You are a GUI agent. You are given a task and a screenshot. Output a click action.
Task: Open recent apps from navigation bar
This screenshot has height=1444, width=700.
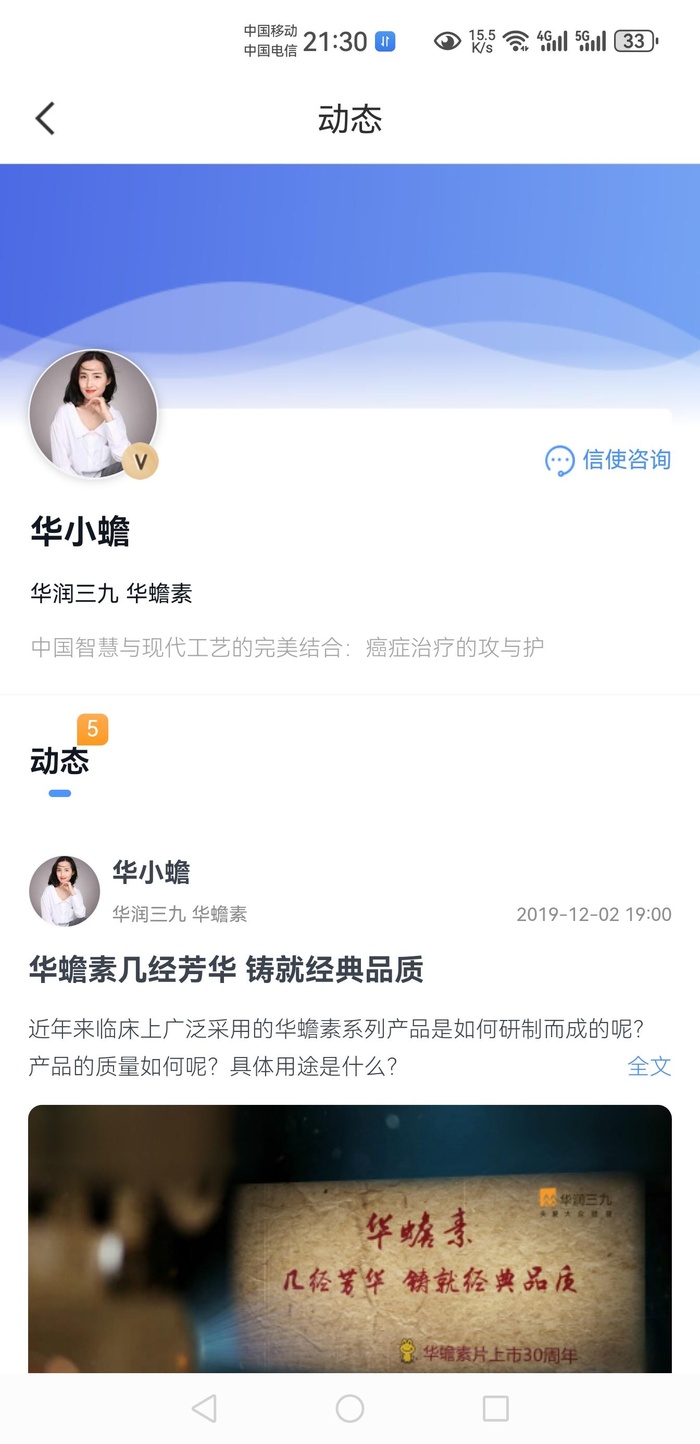click(x=495, y=1408)
